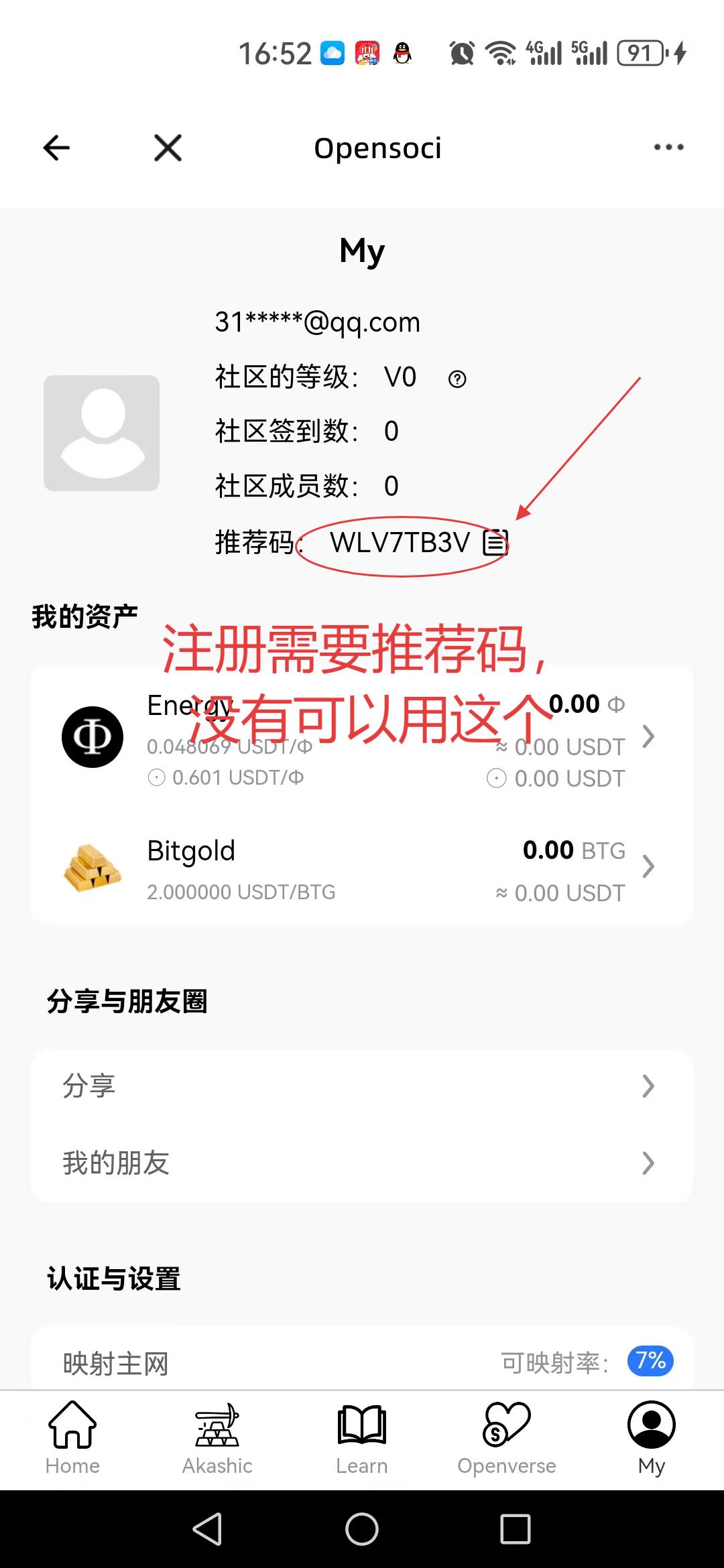This screenshot has width=724, height=1568.
Task: Open the Energy asset details
Action: click(362, 737)
